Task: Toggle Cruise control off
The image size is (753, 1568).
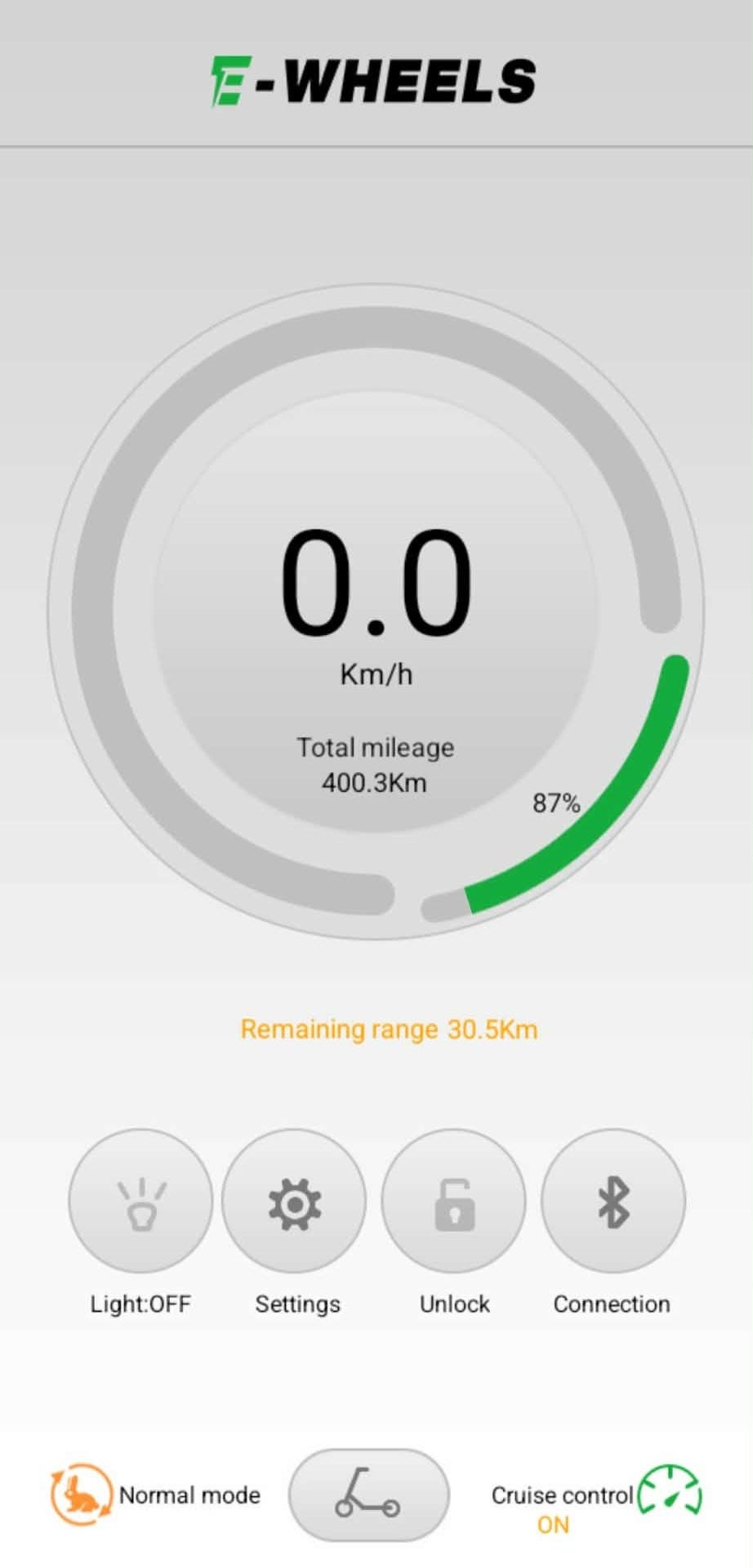Action: (x=670, y=1491)
